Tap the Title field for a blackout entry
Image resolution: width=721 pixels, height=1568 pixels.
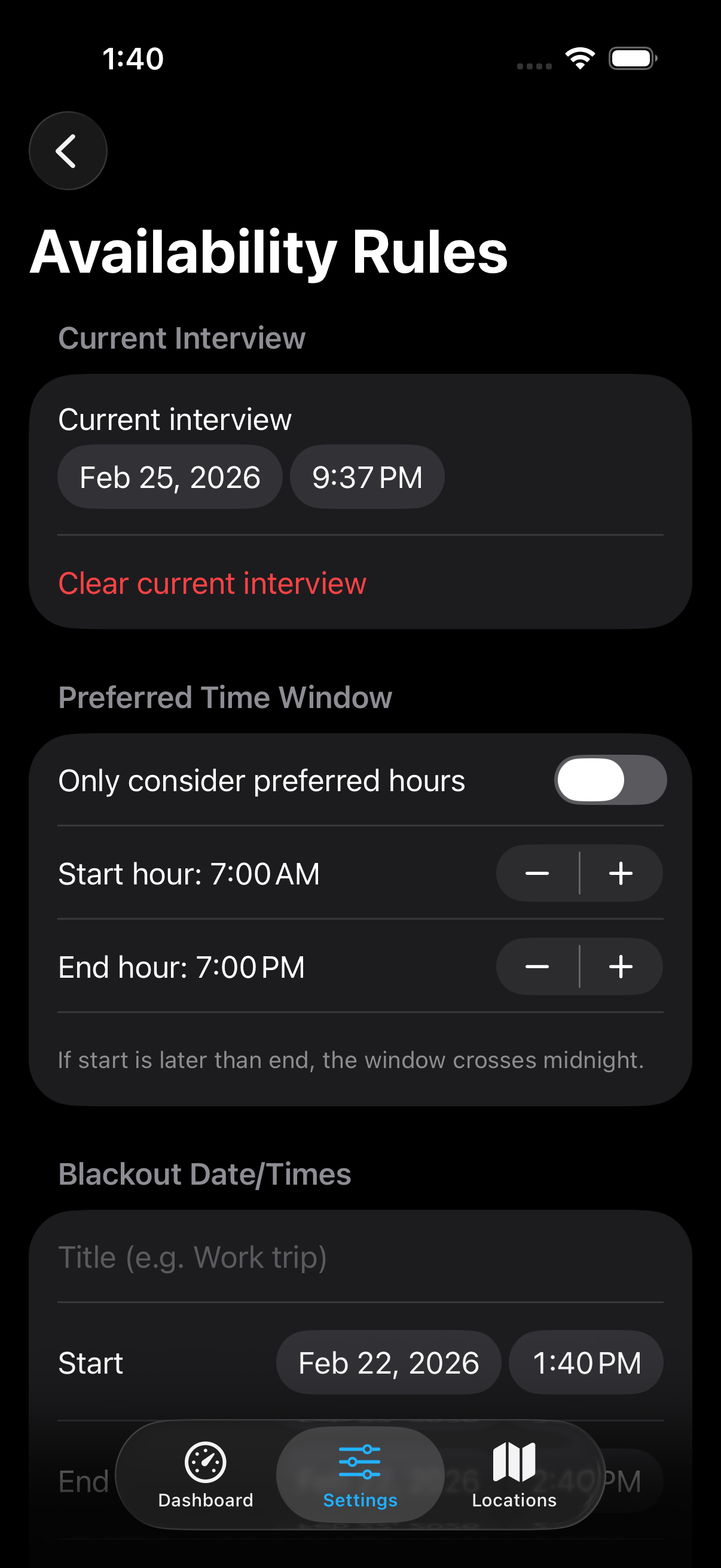click(360, 1256)
